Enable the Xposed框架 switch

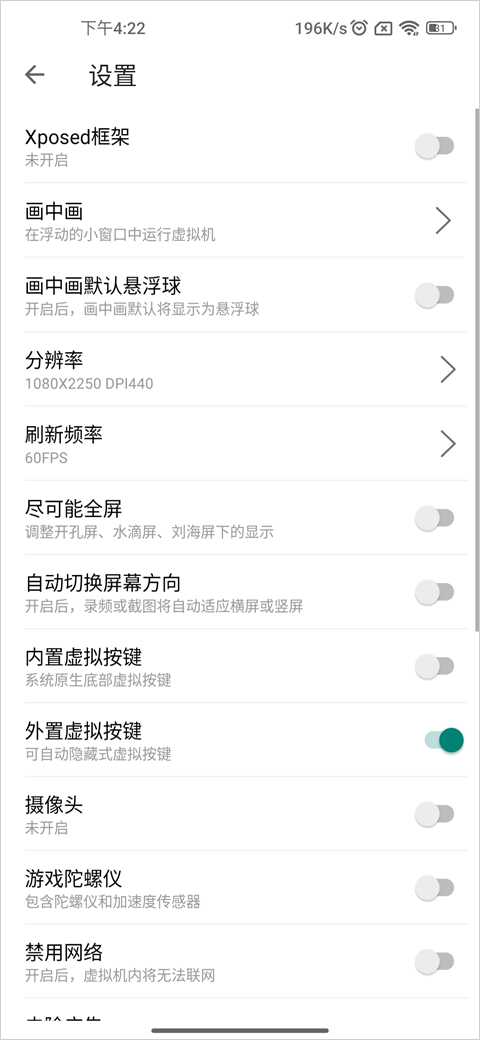(x=434, y=146)
